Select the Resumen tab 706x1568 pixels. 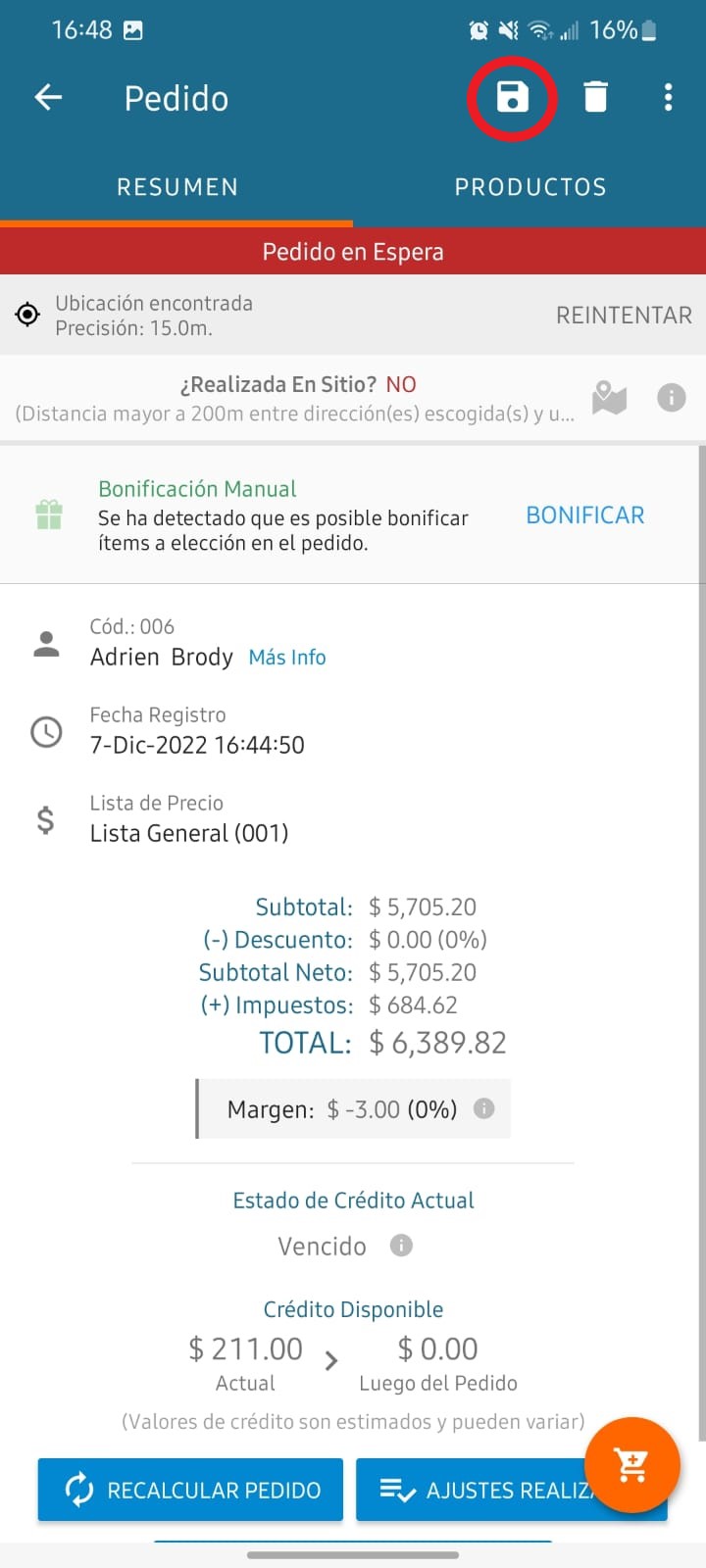point(177,187)
